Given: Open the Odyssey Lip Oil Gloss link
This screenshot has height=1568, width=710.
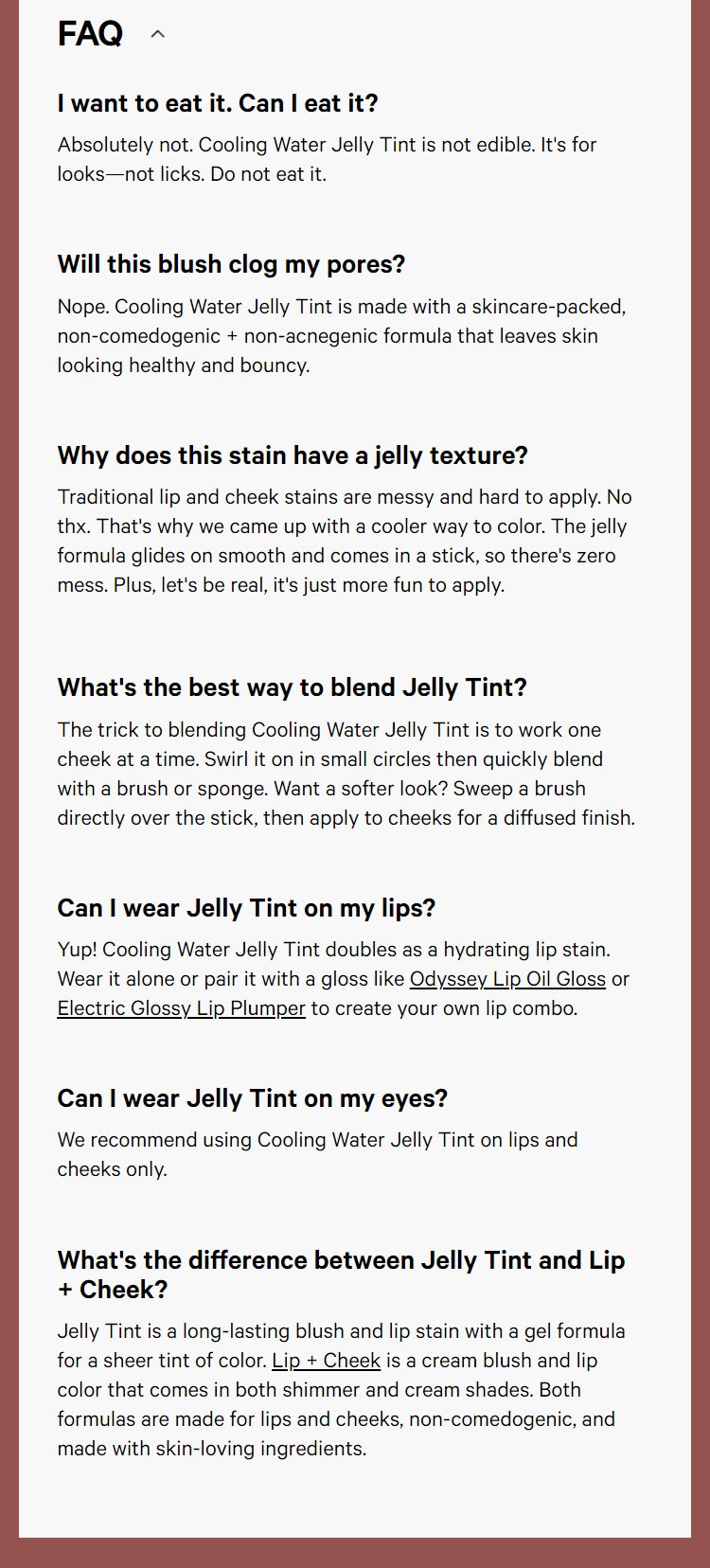Looking at the screenshot, I should click(x=507, y=979).
